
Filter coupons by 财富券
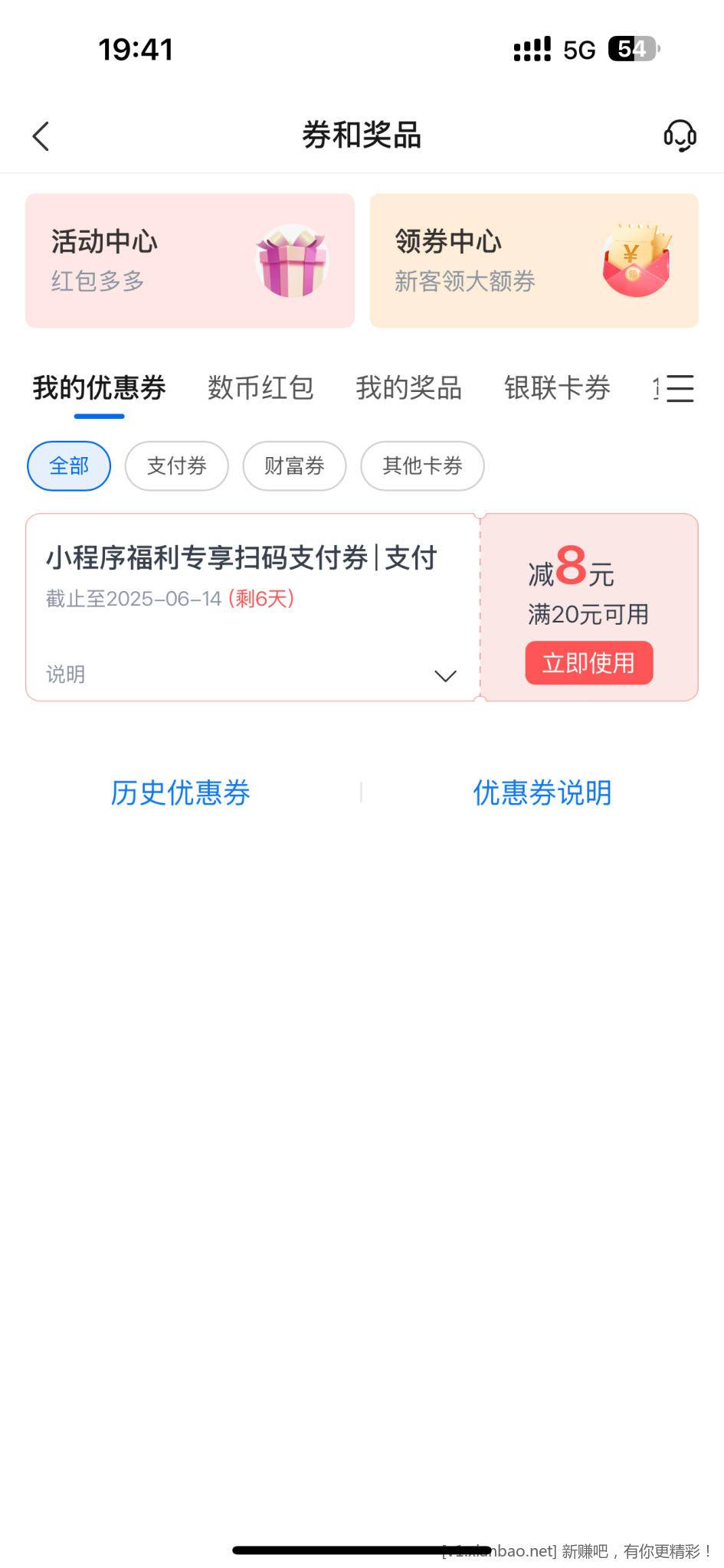click(x=294, y=465)
